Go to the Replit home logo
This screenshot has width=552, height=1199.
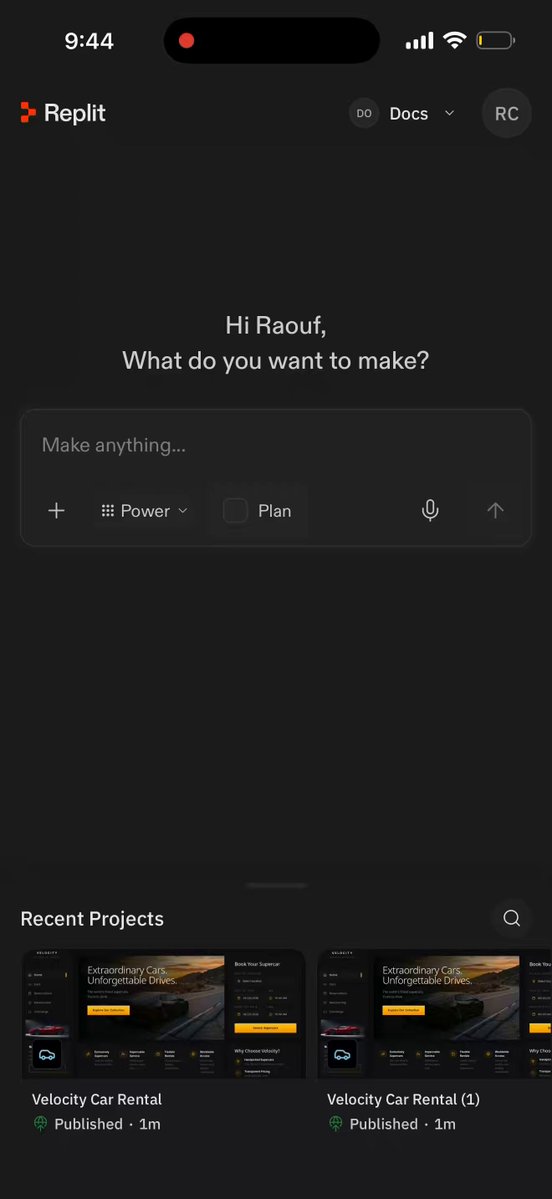[x=63, y=113]
